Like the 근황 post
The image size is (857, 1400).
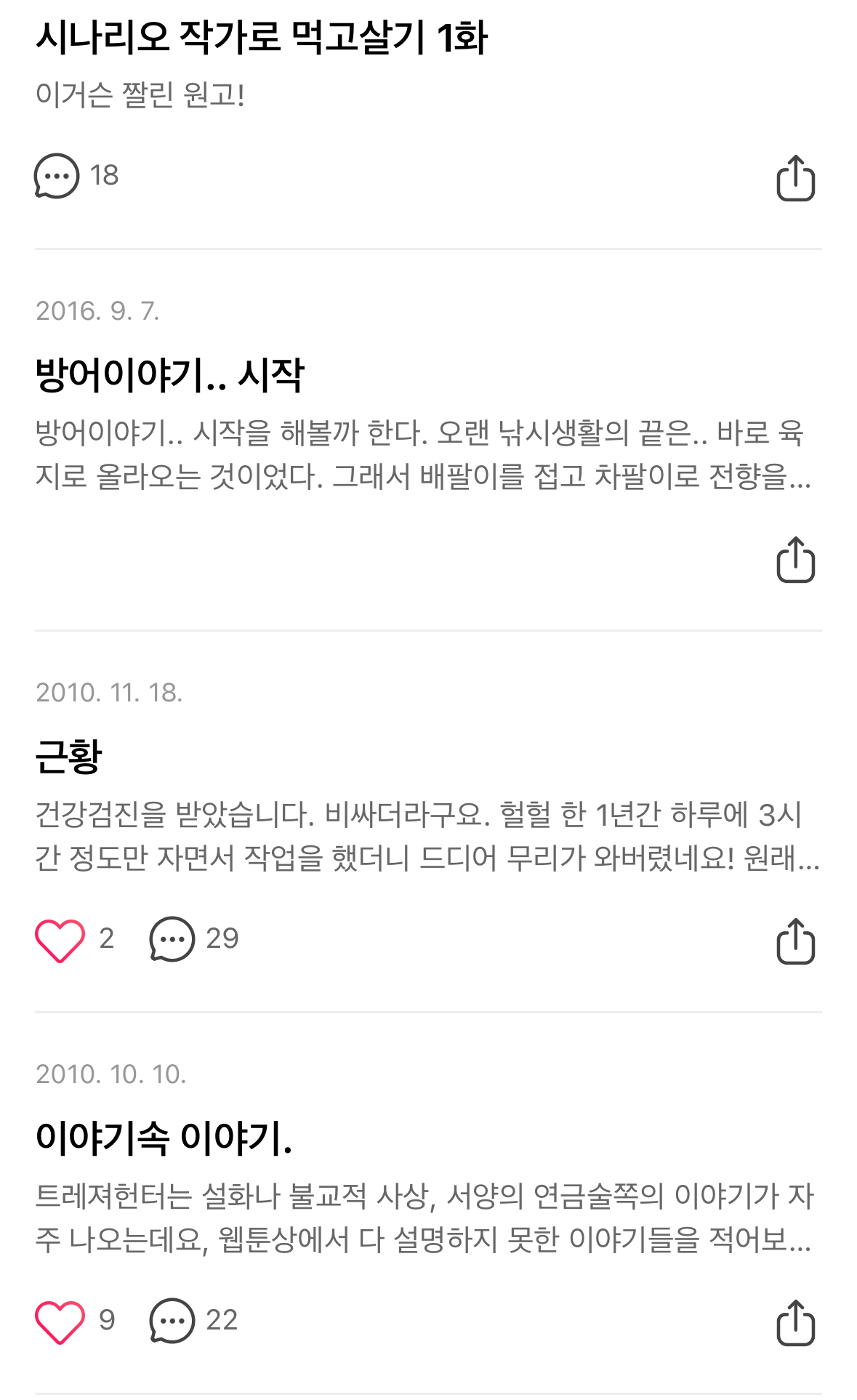point(60,940)
